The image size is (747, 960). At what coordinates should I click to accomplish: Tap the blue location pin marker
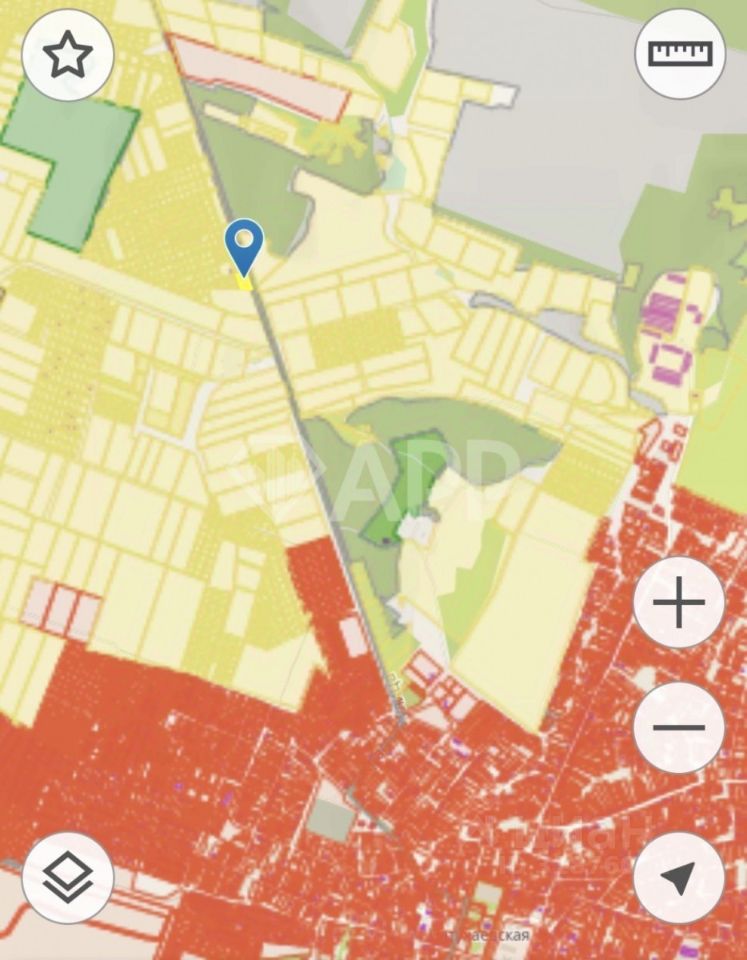pyautogui.click(x=244, y=244)
